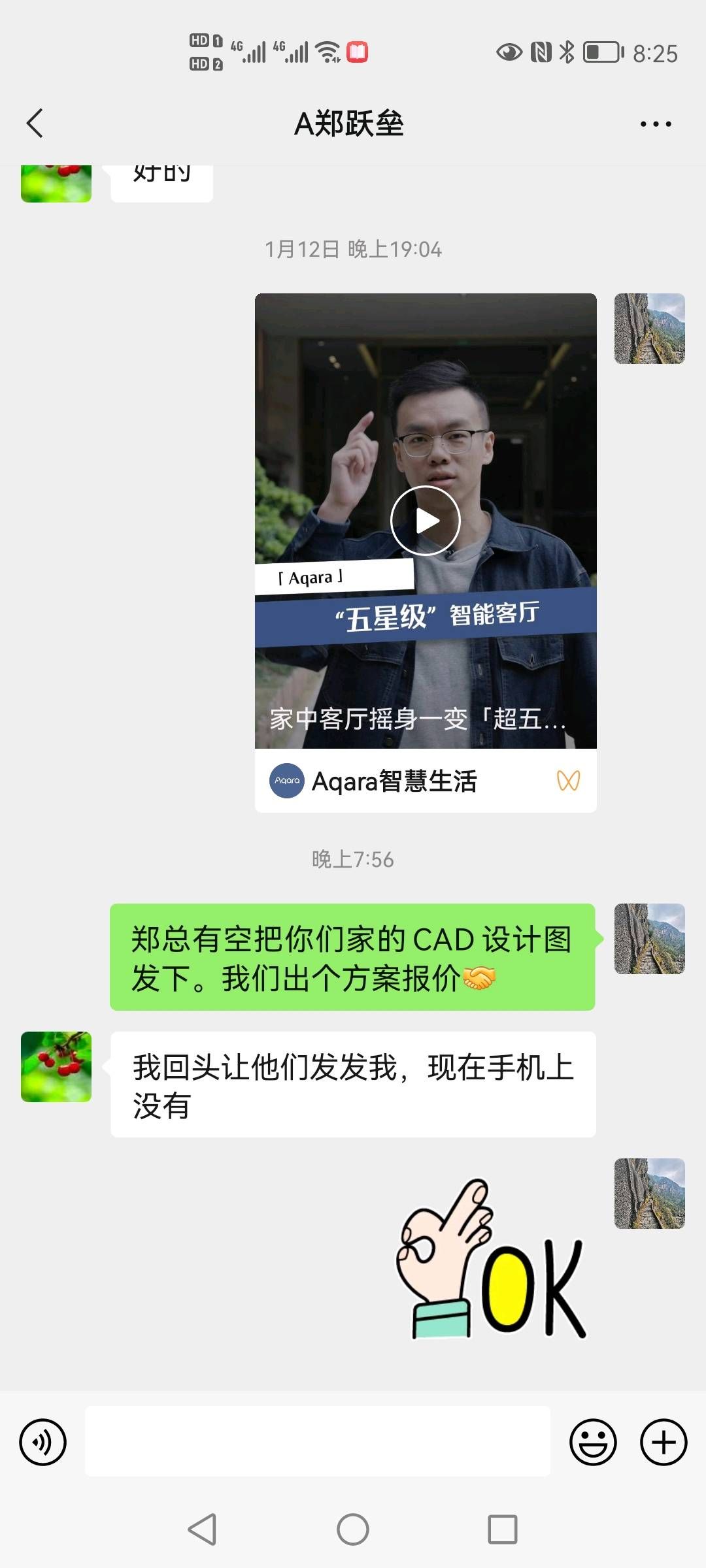The width and height of the screenshot is (706, 1568).
Task: Go back from the chat with A郑跃垒
Action: [35, 123]
